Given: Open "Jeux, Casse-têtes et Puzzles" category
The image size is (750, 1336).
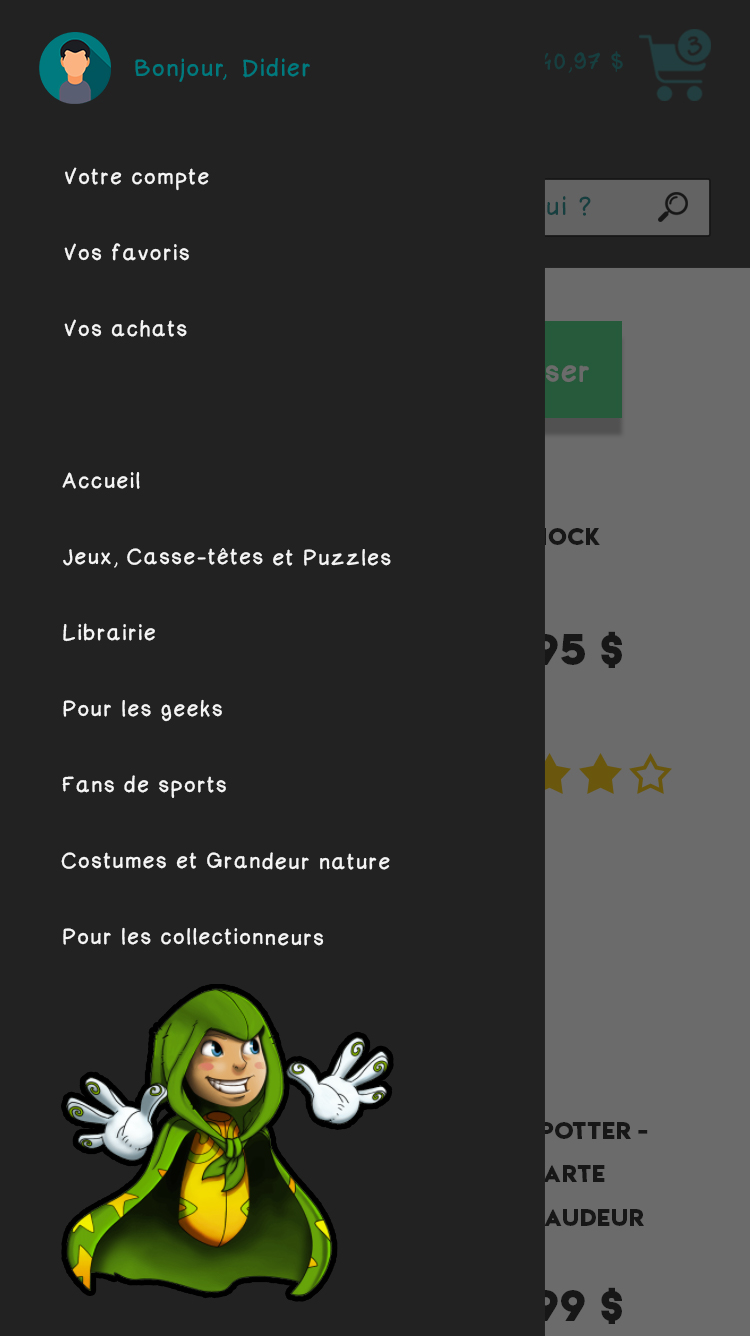Looking at the screenshot, I should (x=227, y=557).
